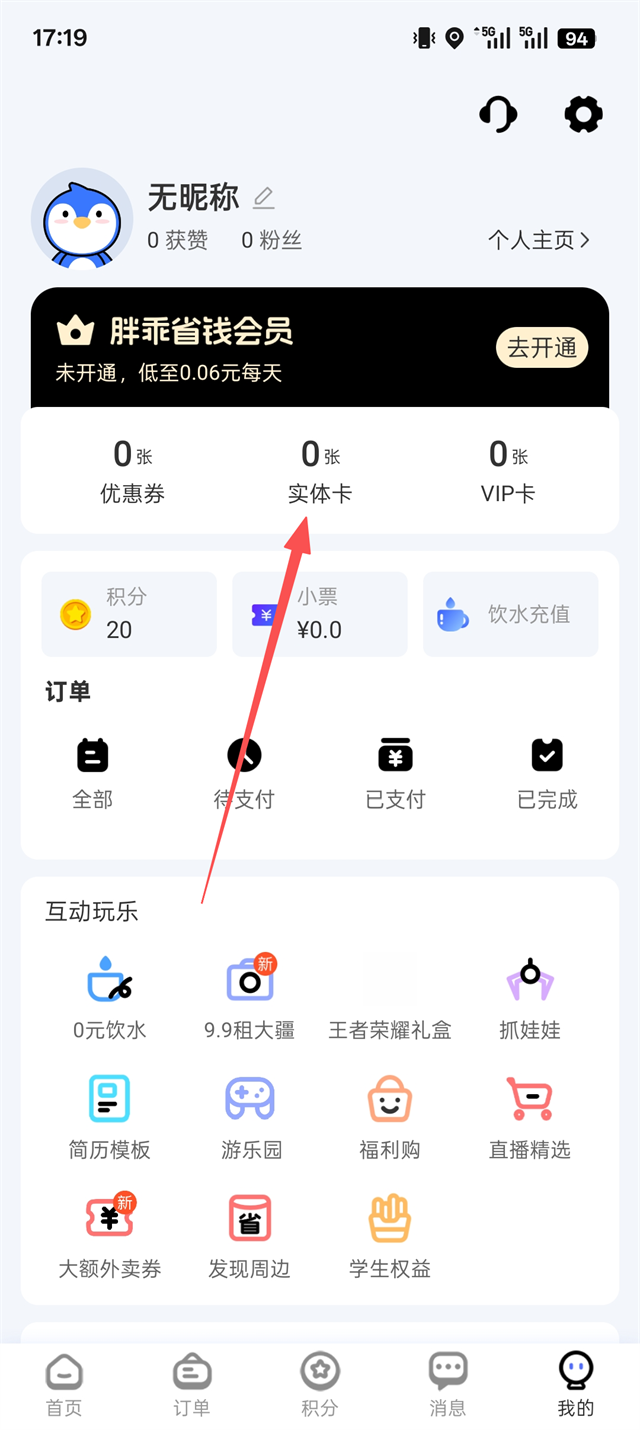Screen dimensions: 640x1430
Task: Switch to the 首页 tab
Action: (64, 1386)
